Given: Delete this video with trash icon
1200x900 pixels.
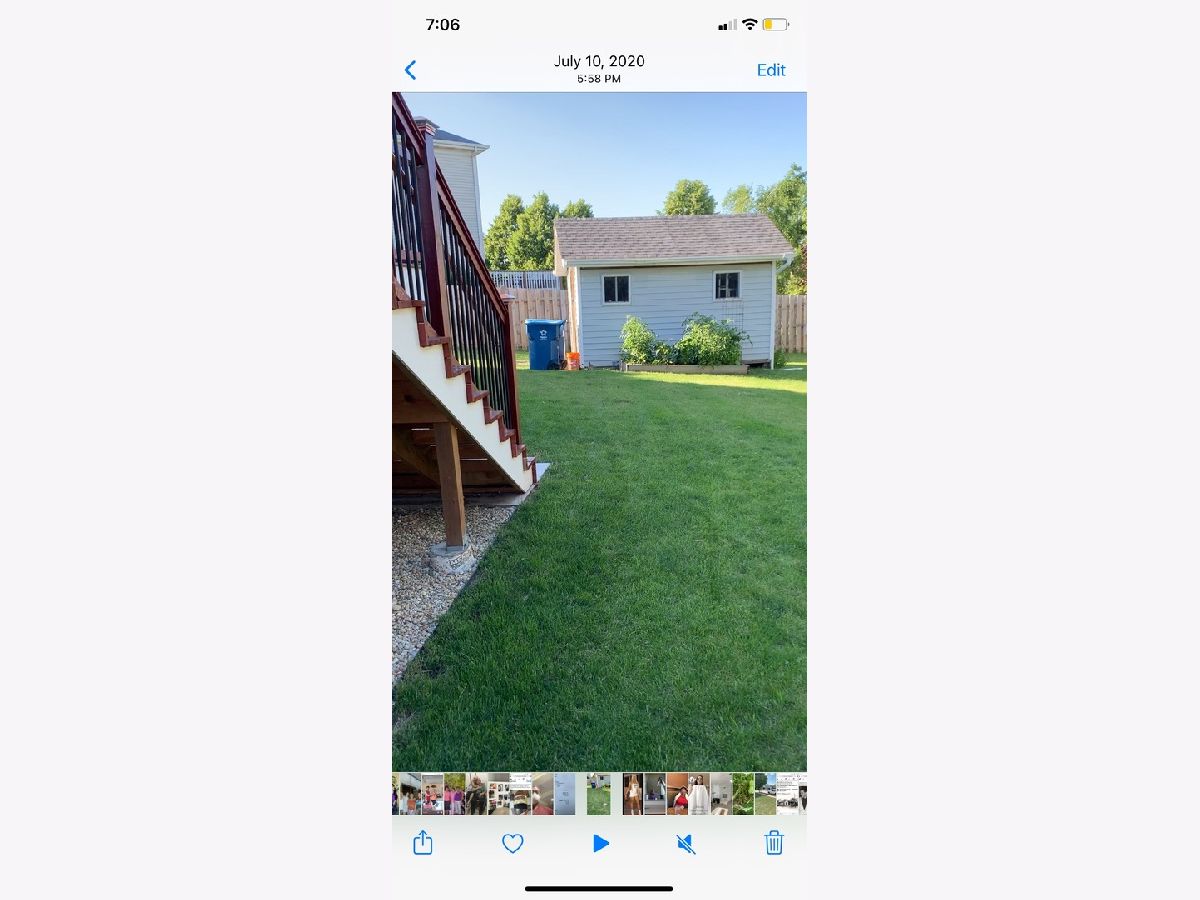Looking at the screenshot, I should pos(774,843).
